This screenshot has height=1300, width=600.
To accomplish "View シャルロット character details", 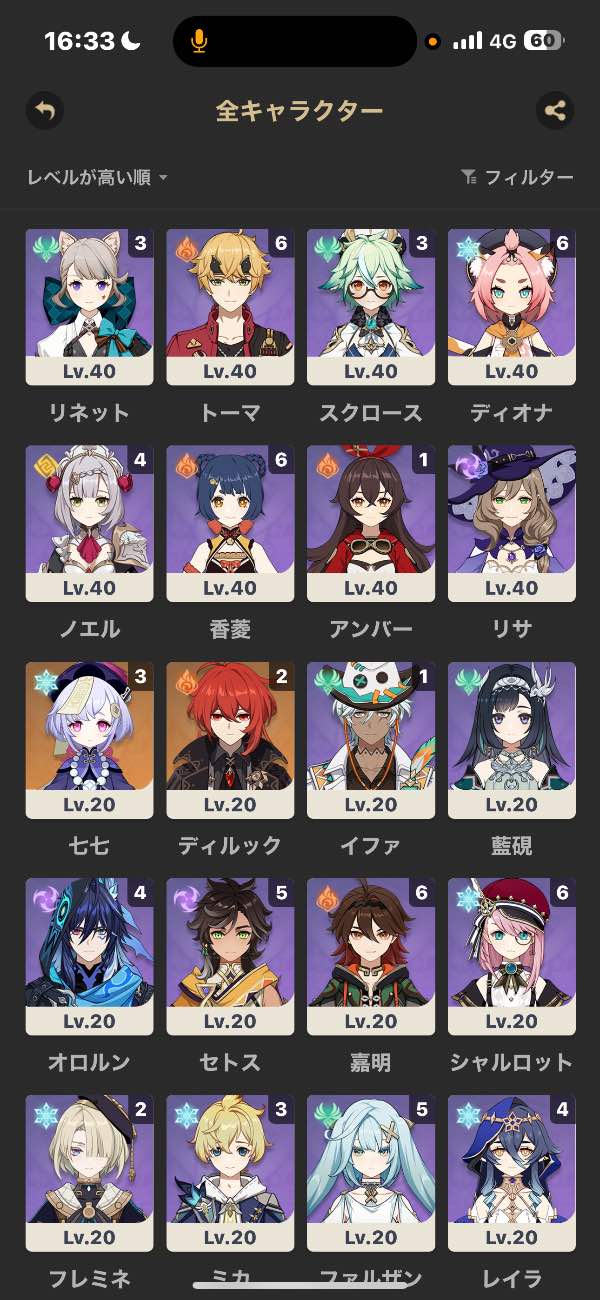I will [x=512, y=956].
